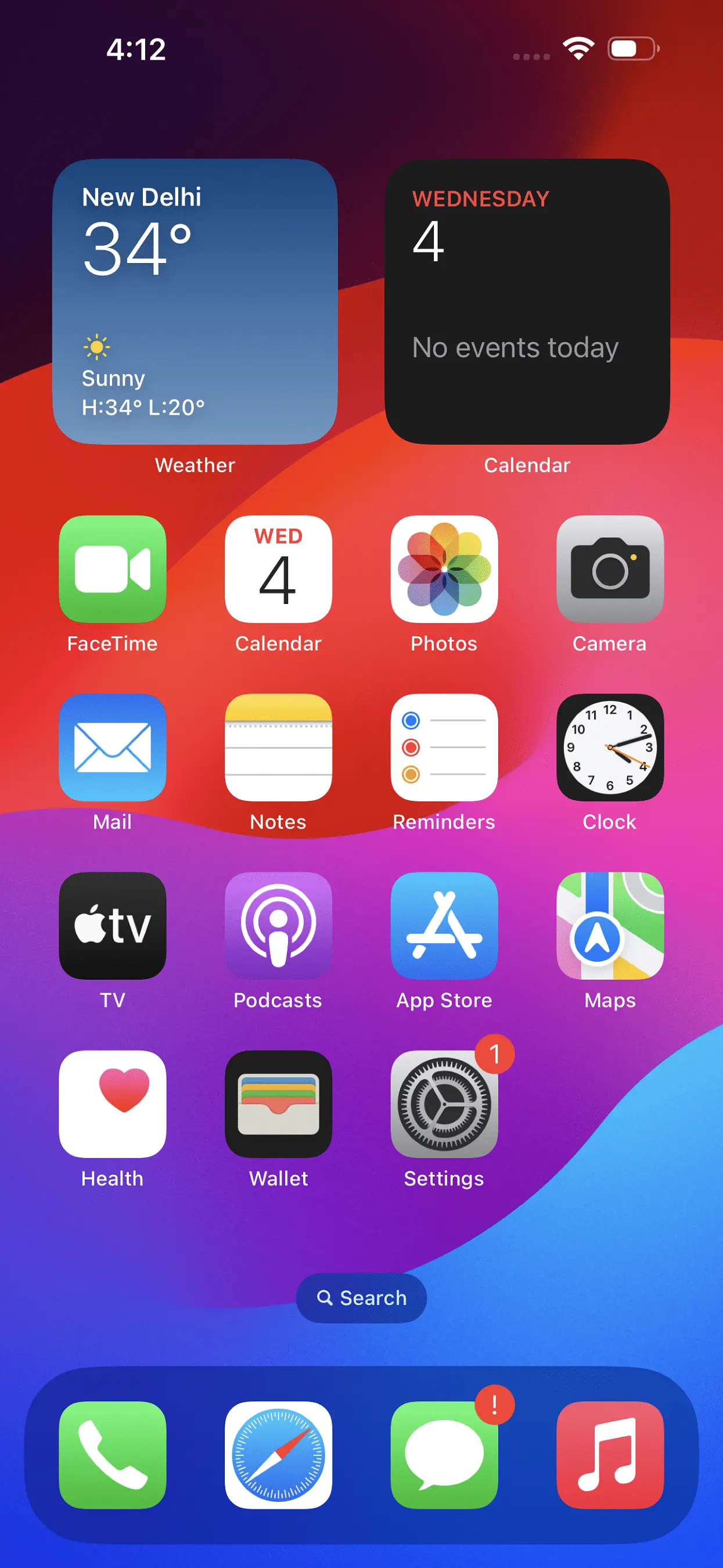
Task: Launch the FaceTime app
Action: coord(113,569)
